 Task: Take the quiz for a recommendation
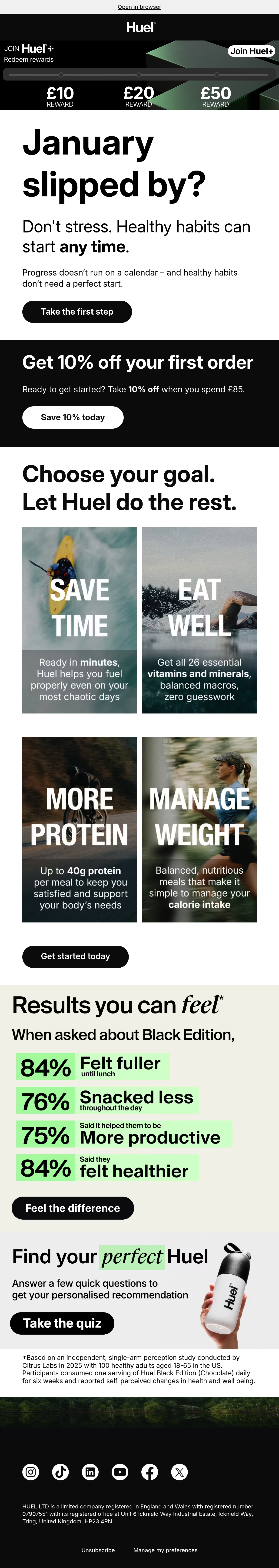(x=62, y=1323)
